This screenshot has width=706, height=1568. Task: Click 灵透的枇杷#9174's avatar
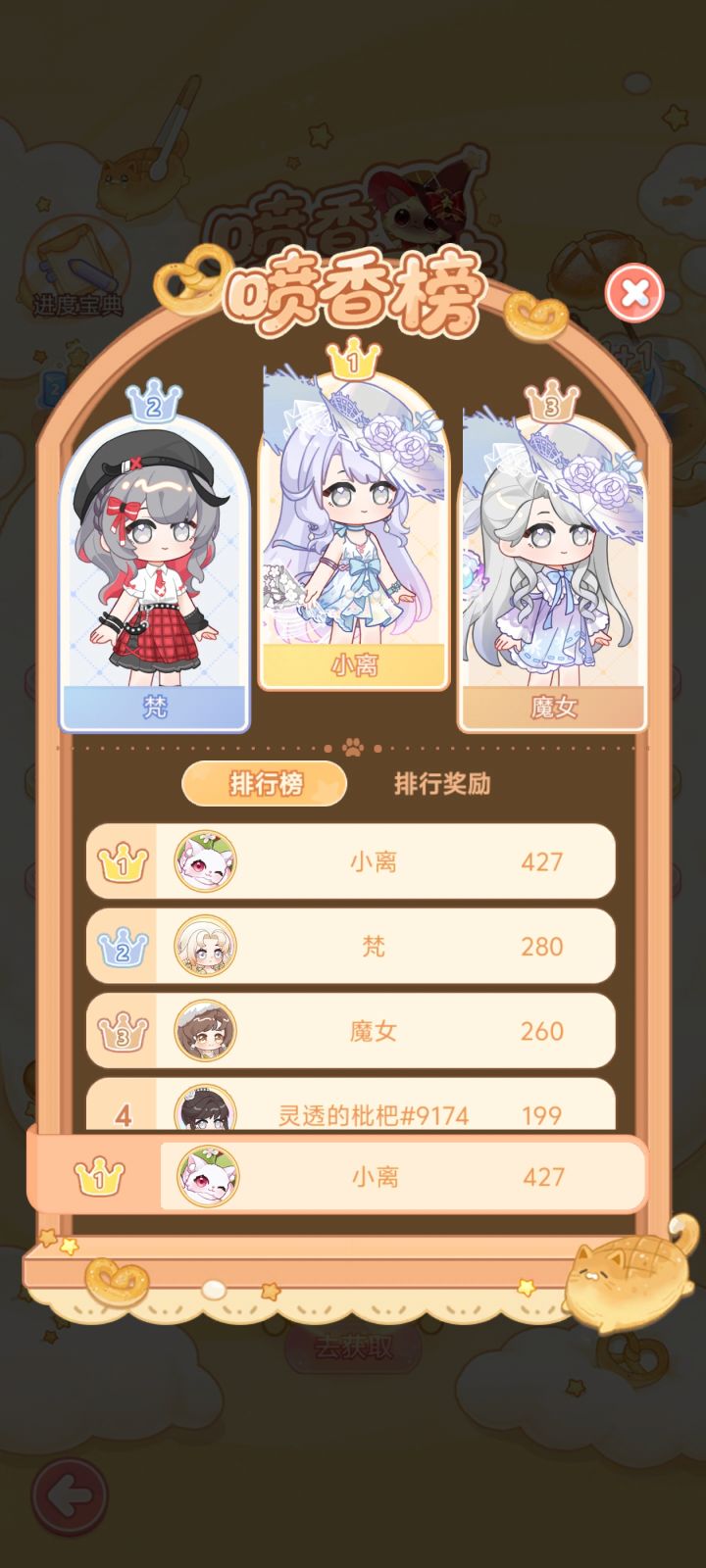(x=203, y=1115)
